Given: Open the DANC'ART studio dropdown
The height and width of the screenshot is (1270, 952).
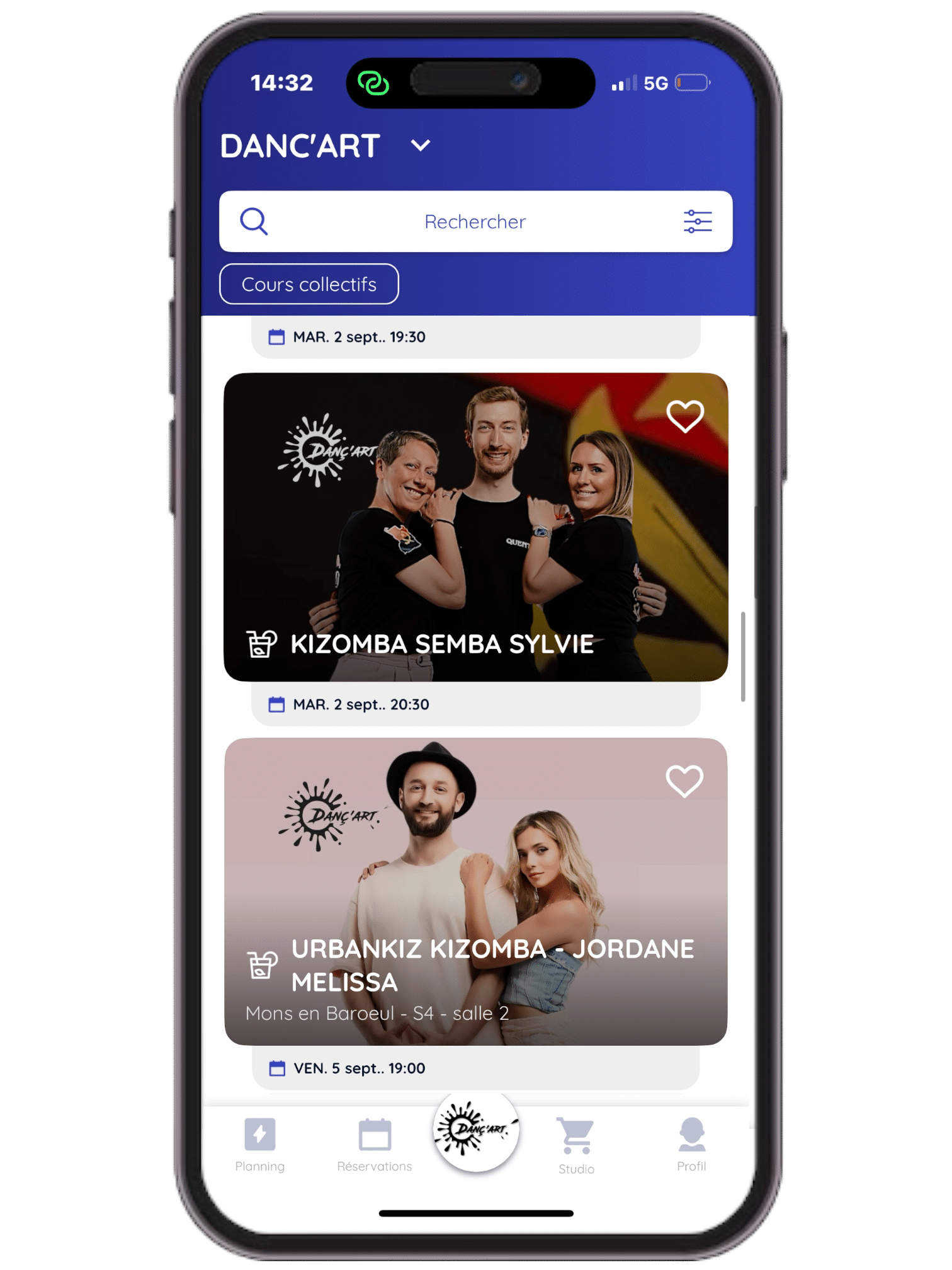Looking at the screenshot, I should pyautogui.click(x=420, y=146).
